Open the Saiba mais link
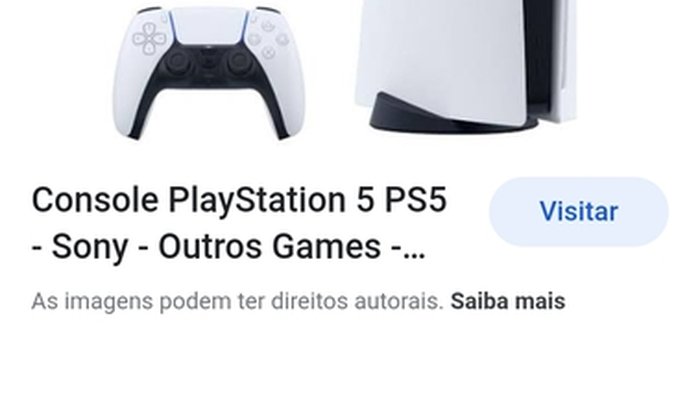 [508, 301]
